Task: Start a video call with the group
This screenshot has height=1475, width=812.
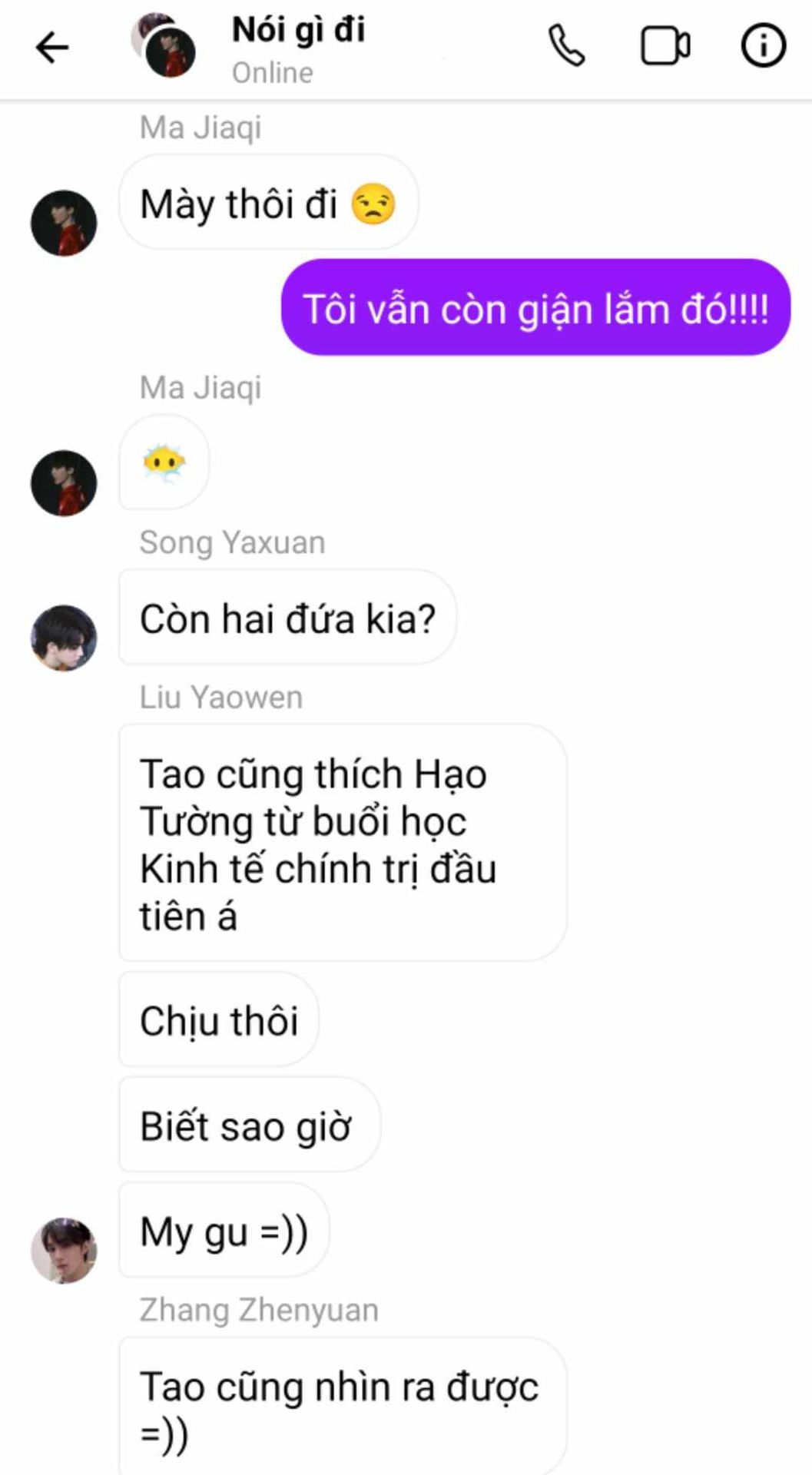Action: point(665,46)
